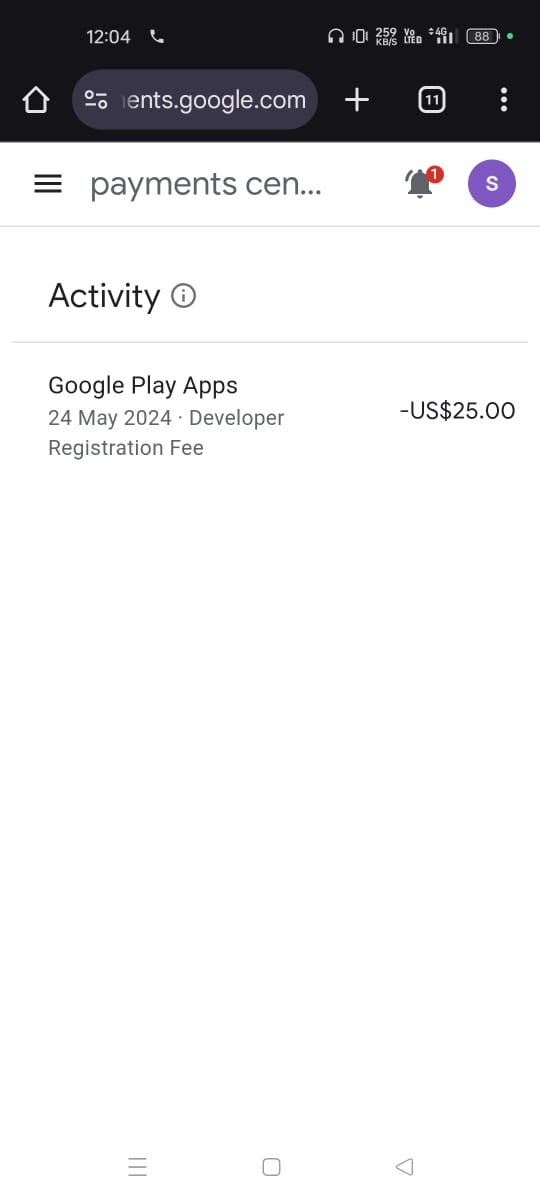Open the purple S account avatar
This screenshot has height=1200, width=540.
coord(491,184)
